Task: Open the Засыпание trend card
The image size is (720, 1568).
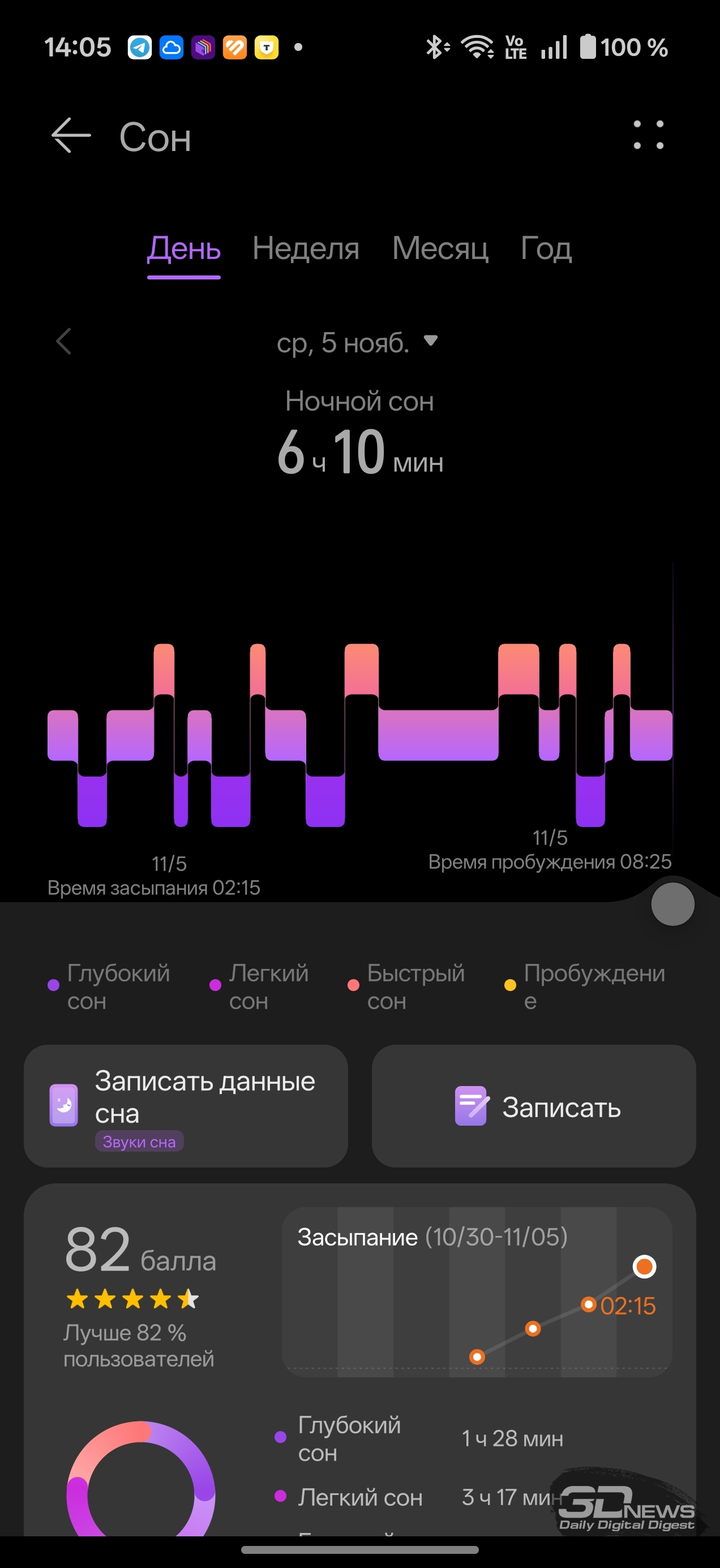Action: tap(477, 1291)
